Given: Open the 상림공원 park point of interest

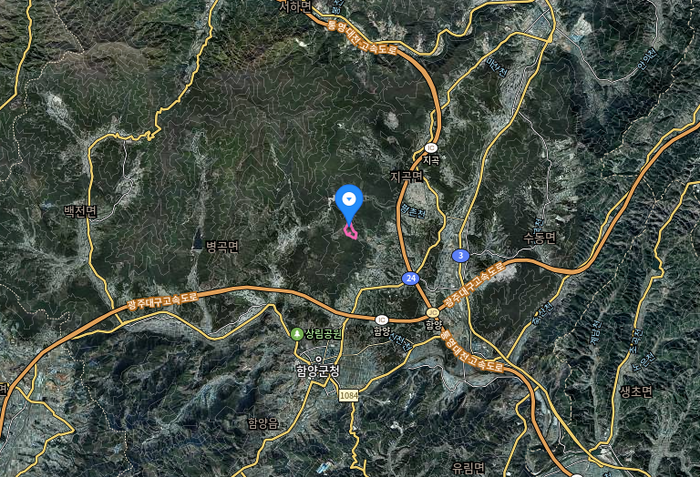Looking at the screenshot, I should click(x=297, y=333).
